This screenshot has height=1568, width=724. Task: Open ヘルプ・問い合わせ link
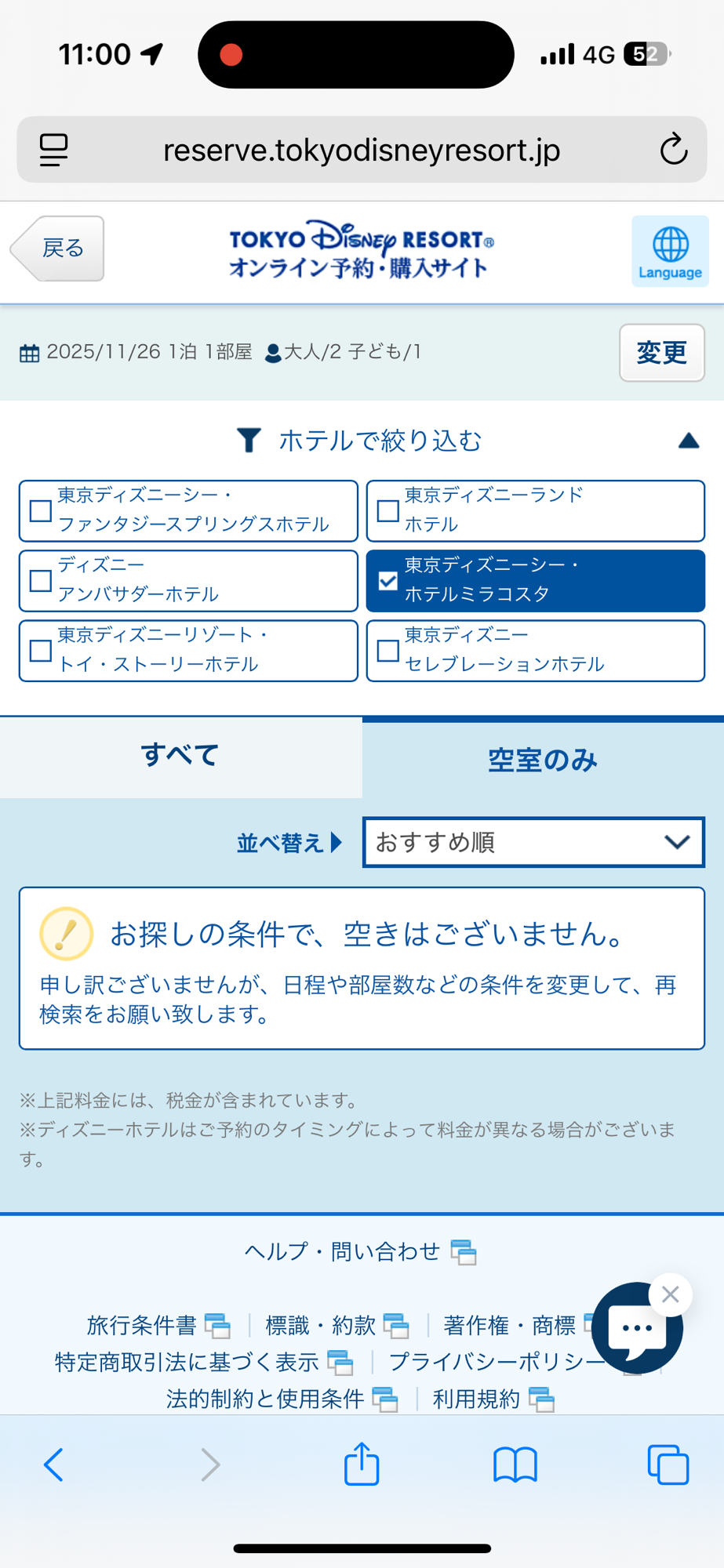[x=343, y=1251]
